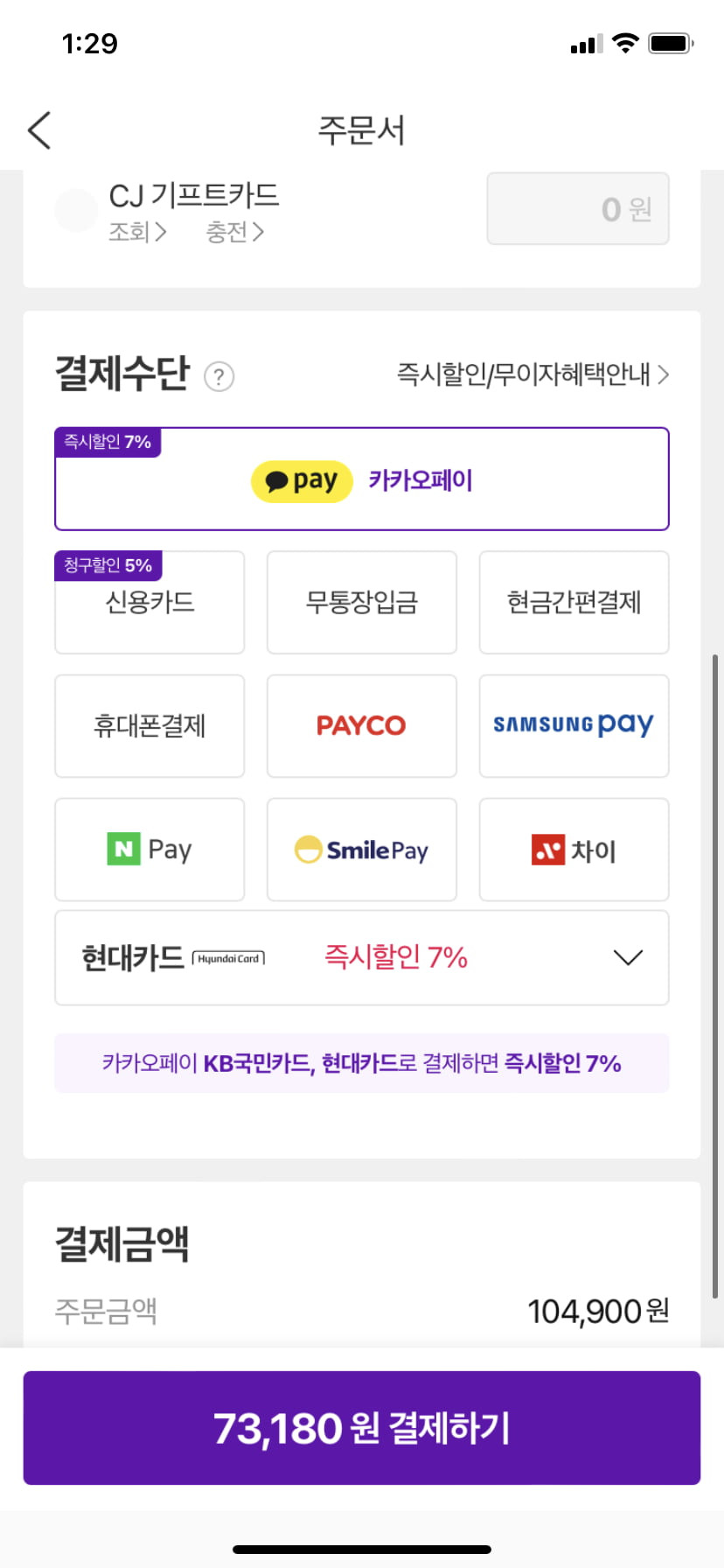
Task: Choose 차이 payment option
Action: 574,850
